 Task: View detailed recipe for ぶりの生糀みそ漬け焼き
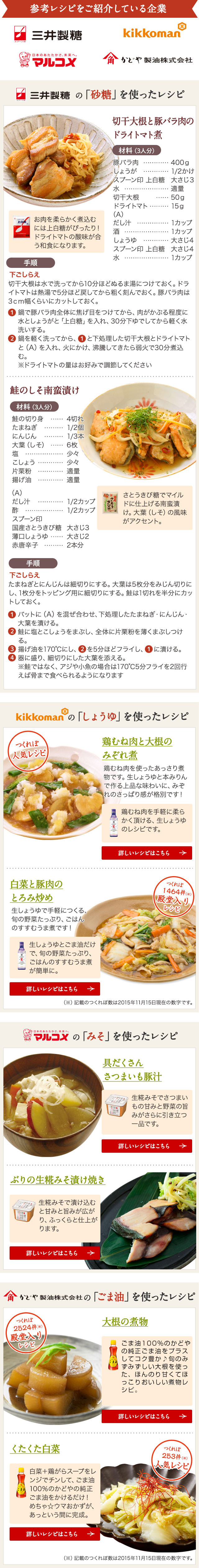click(x=55, y=1253)
